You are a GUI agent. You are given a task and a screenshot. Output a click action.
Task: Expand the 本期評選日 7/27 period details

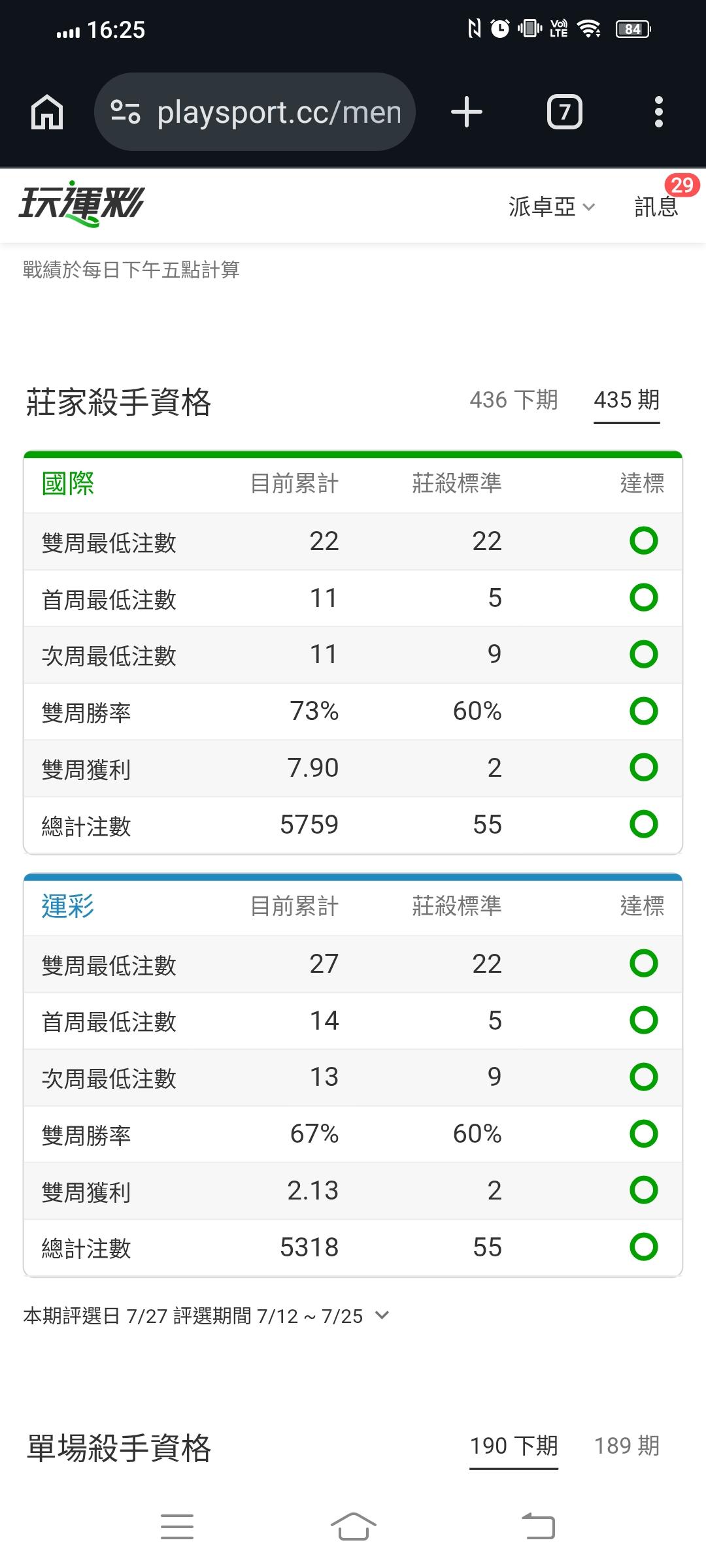(x=207, y=1315)
